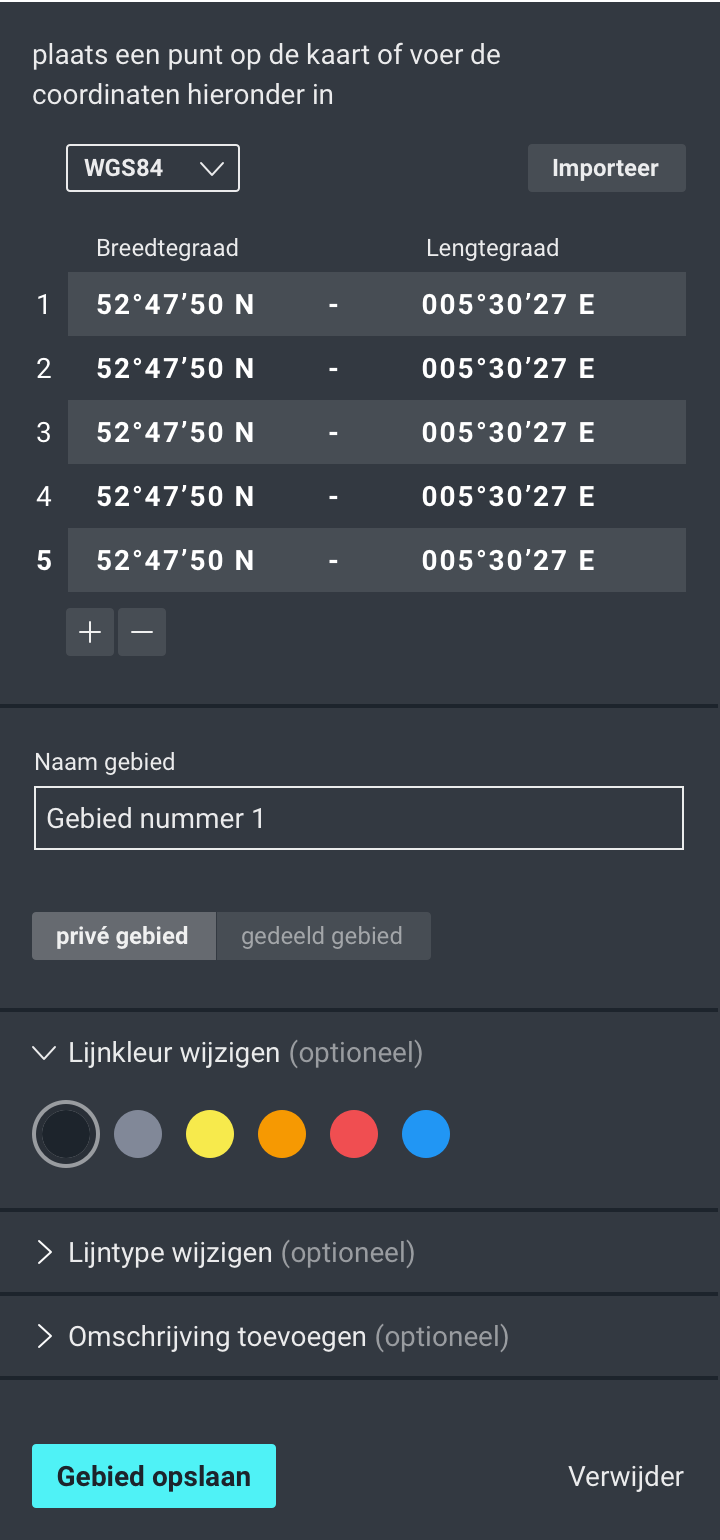Select the red line colour

tap(354, 1134)
